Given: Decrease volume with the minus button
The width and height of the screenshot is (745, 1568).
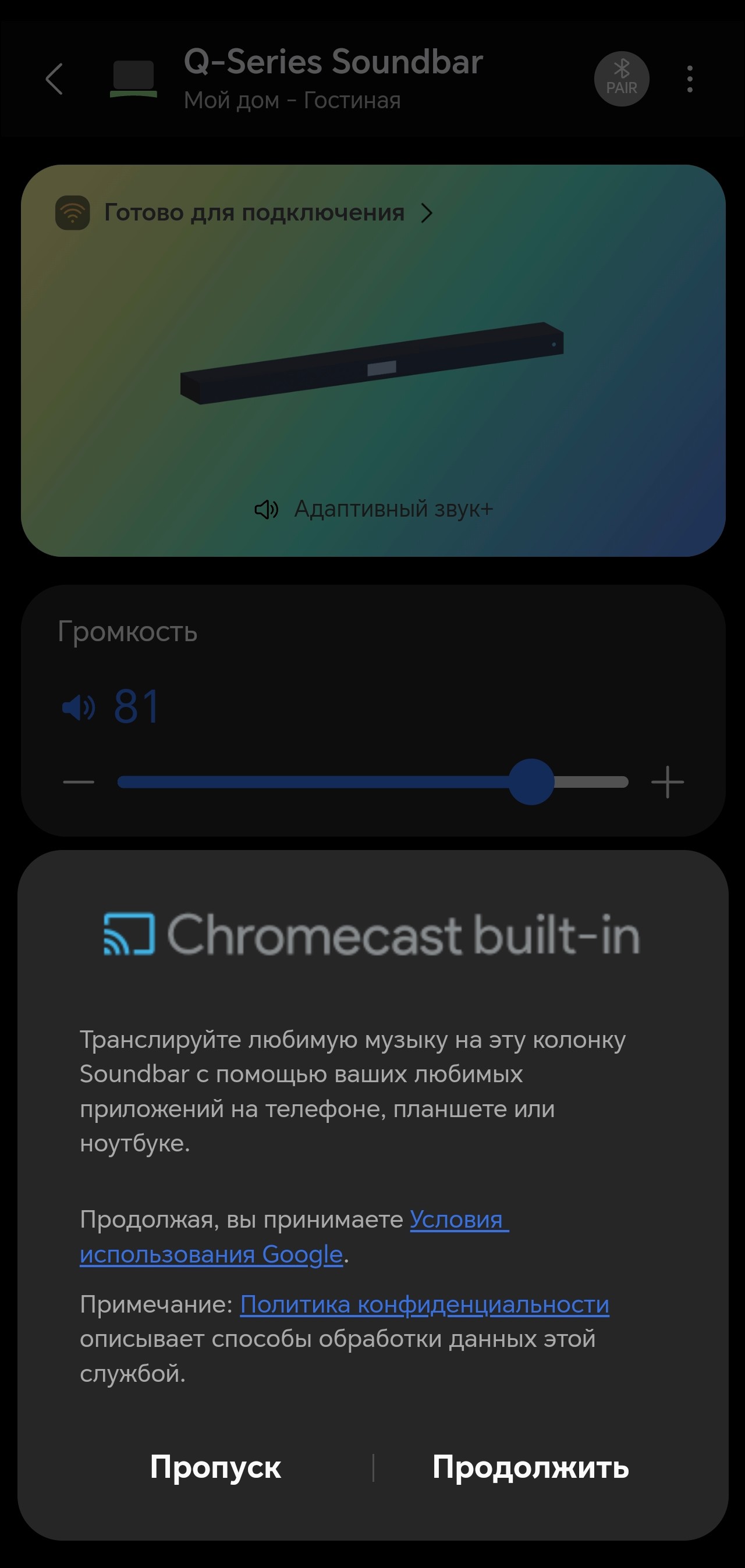Looking at the screenshot, I should coord(79,782).
